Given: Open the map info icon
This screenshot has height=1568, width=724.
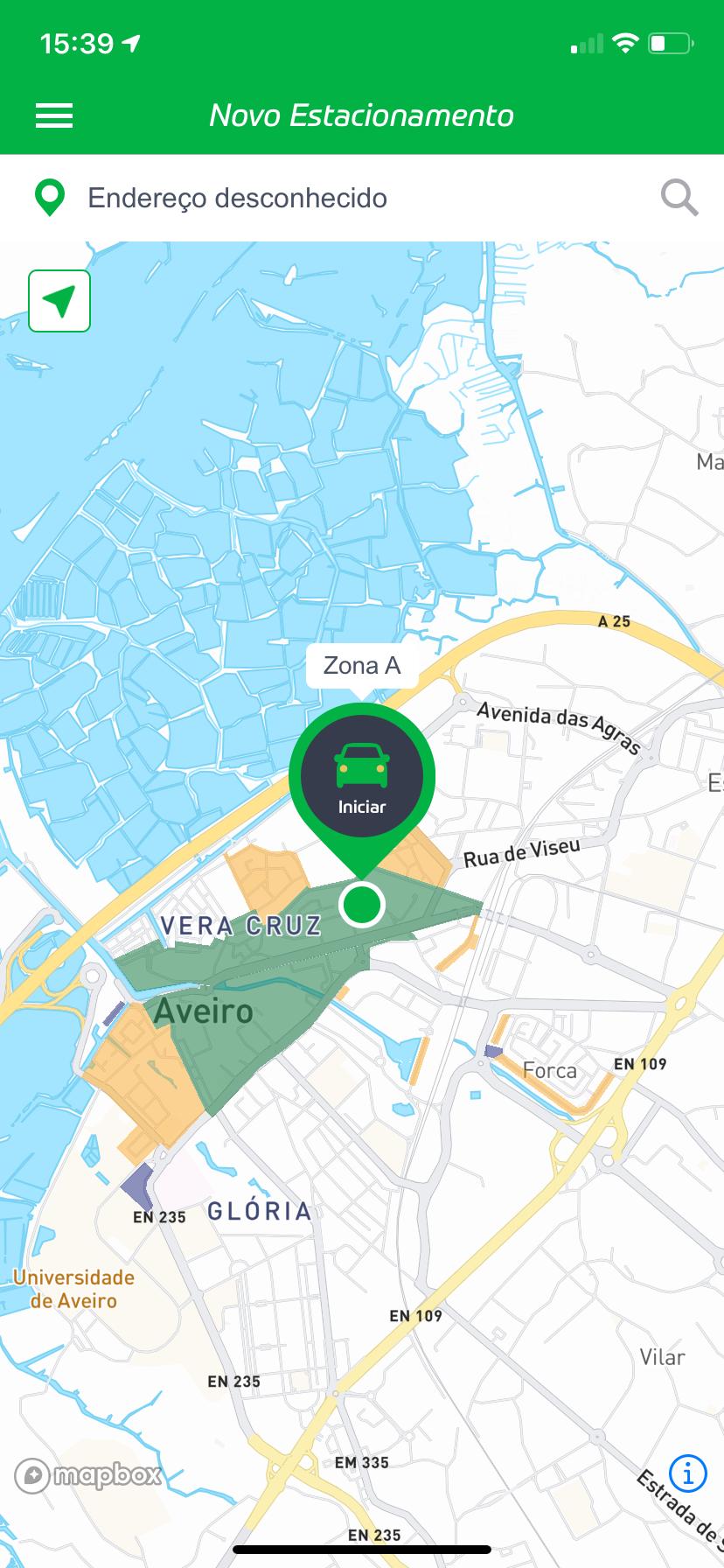Looking at the screenshot, I should (x=687, y=1473).
